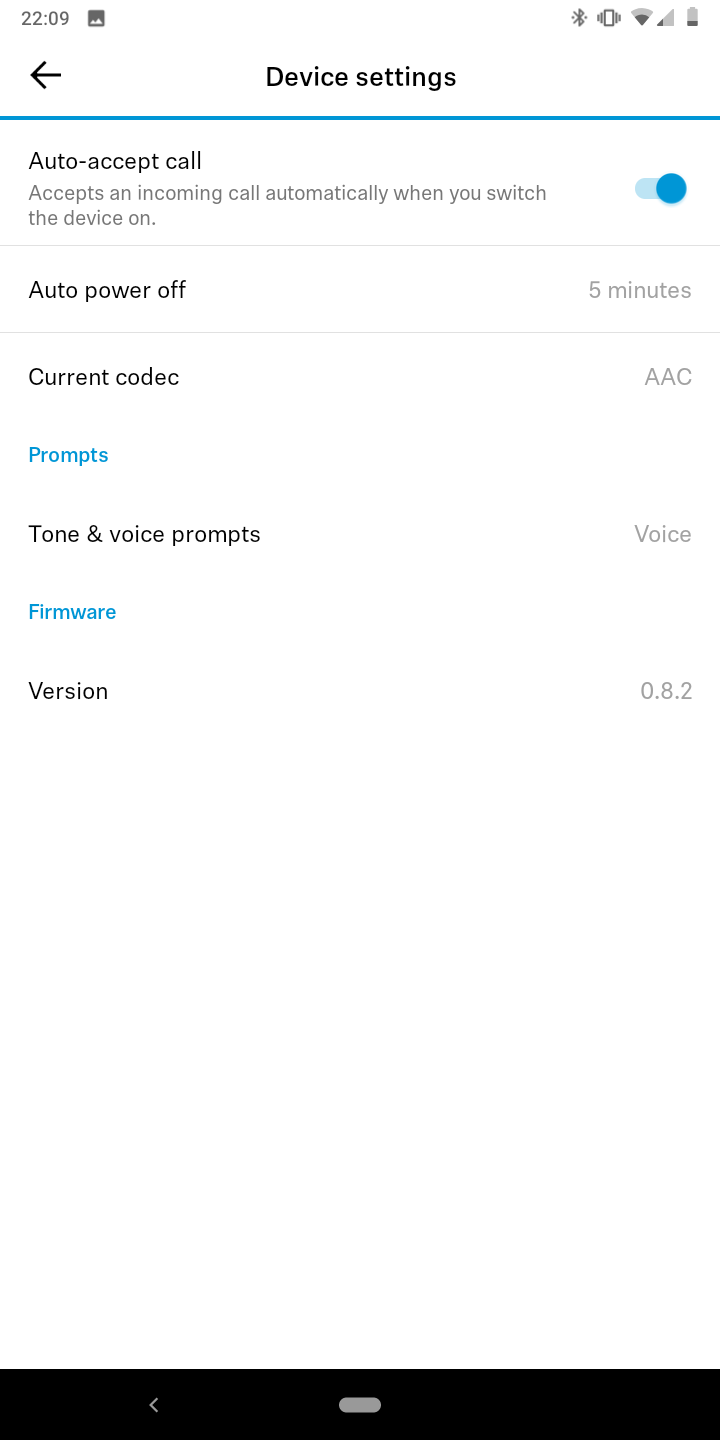
Task: Open the Auto power off setting
Action: pos(360,290)
